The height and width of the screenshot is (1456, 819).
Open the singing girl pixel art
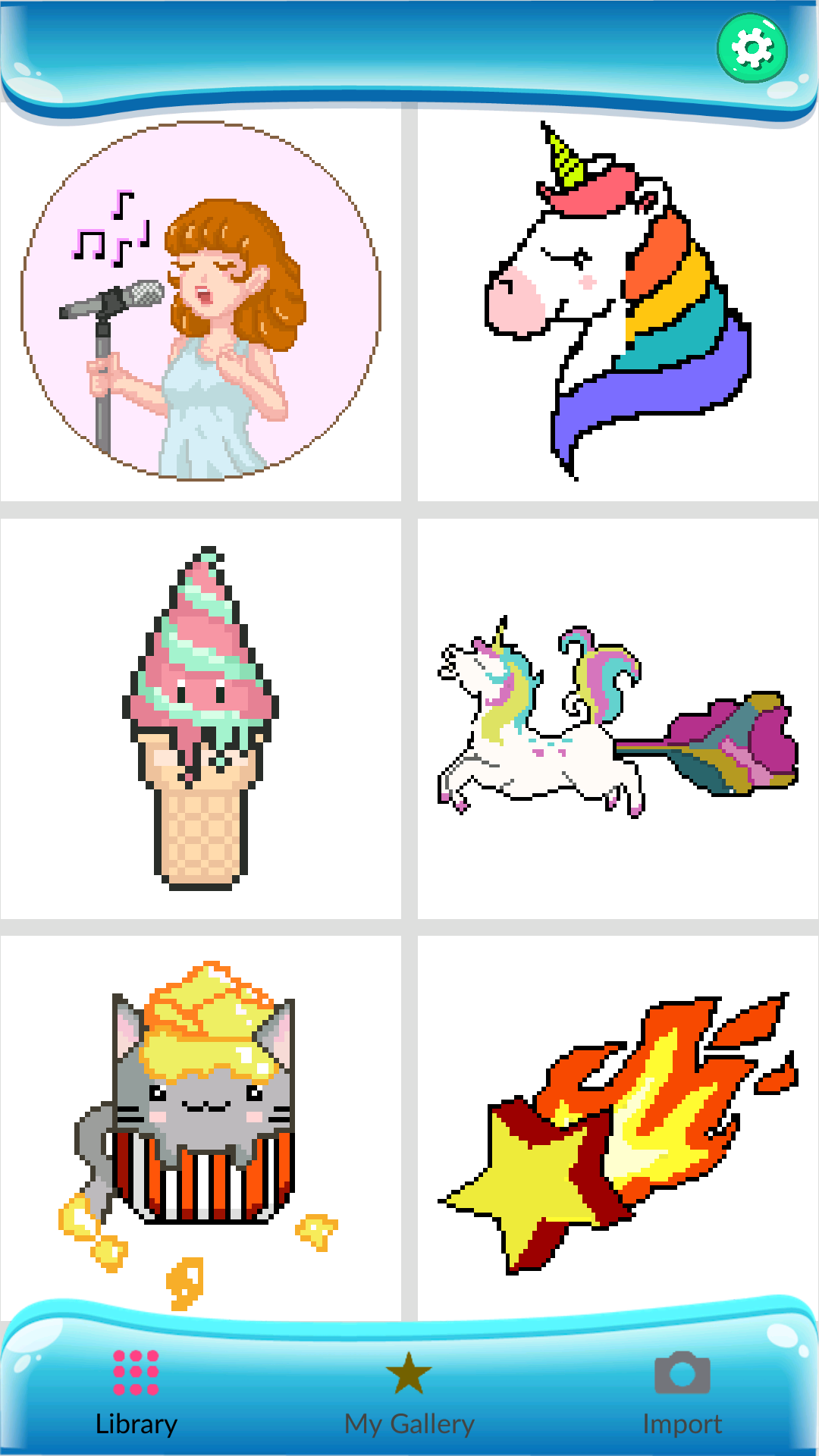click(x=201, y=302)
